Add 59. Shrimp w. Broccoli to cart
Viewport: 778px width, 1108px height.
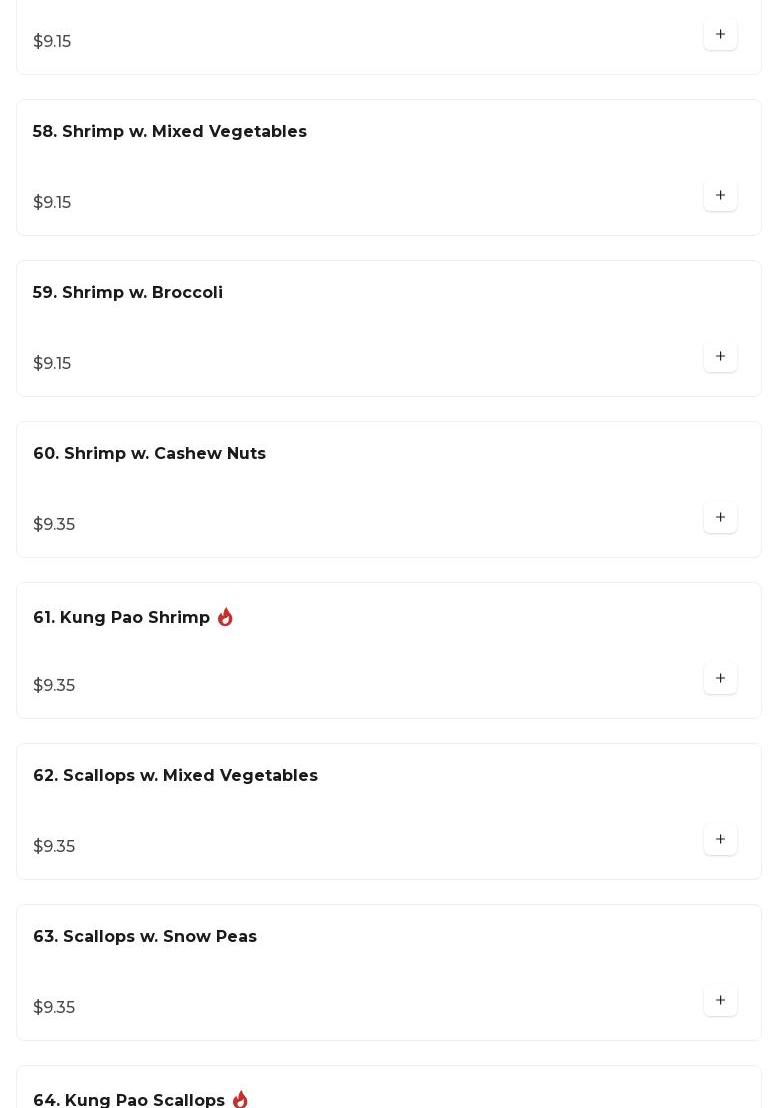pos(720,357)
